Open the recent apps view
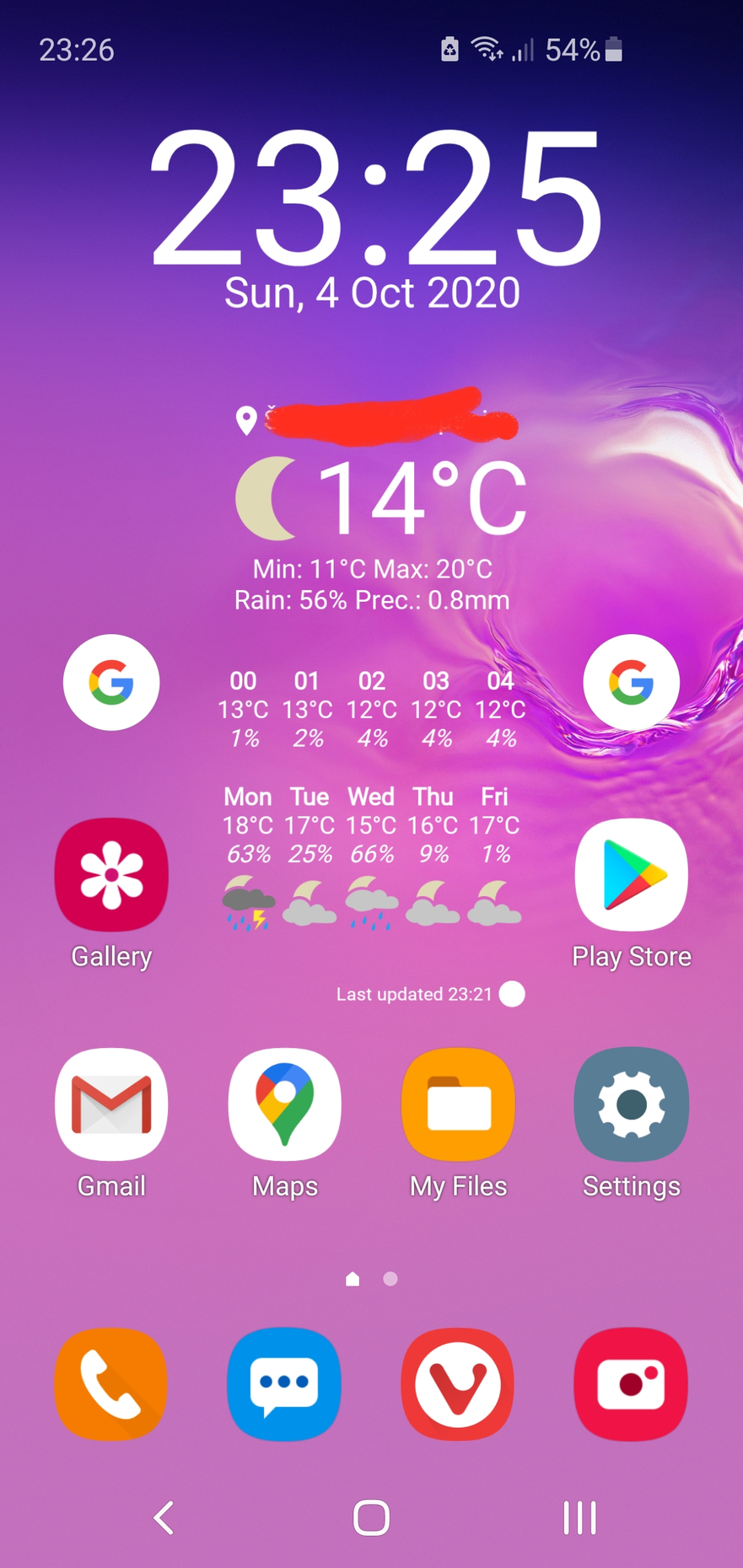The image size is (743, 1568). pyautogui.click(x=579, y=1517)
